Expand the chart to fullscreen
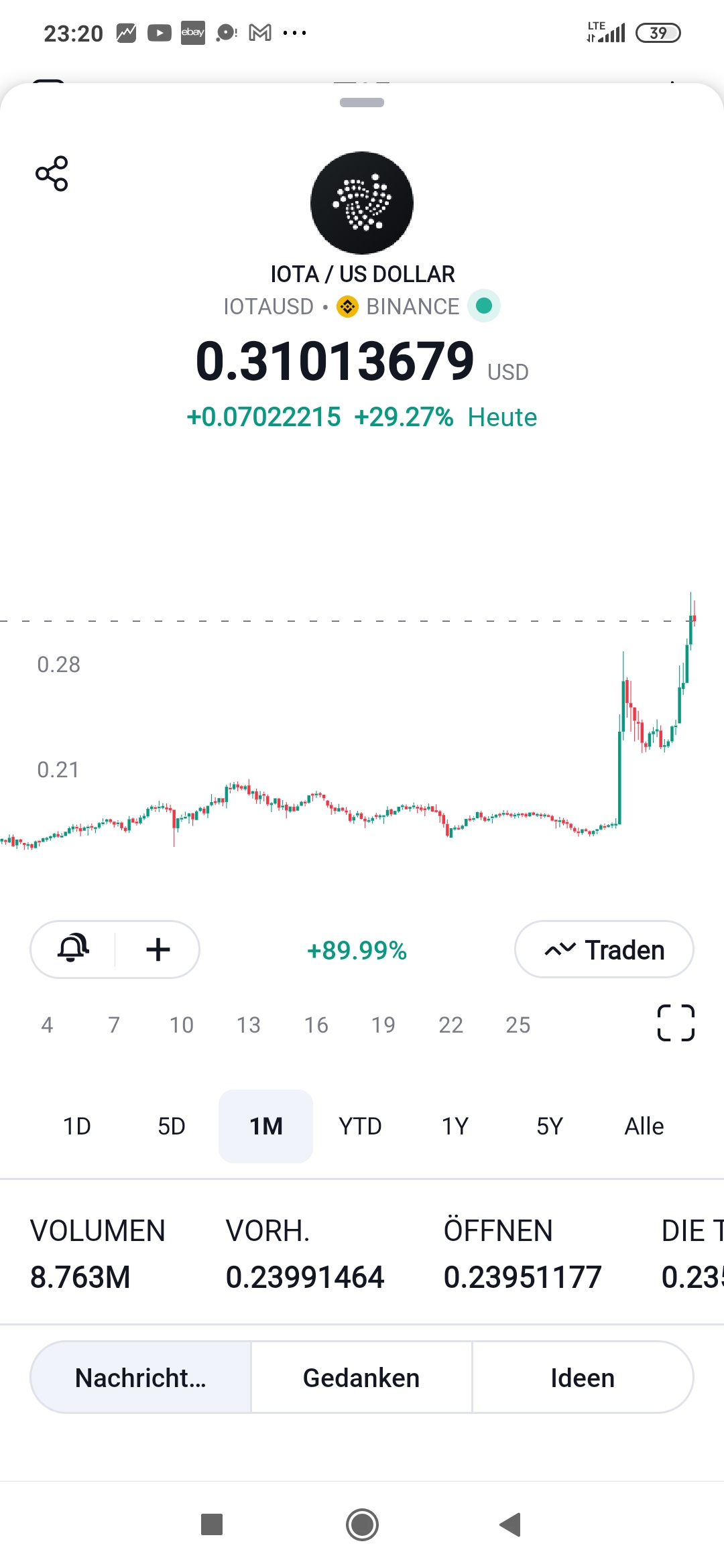Screen dimensions: 724x1568 676,1023
